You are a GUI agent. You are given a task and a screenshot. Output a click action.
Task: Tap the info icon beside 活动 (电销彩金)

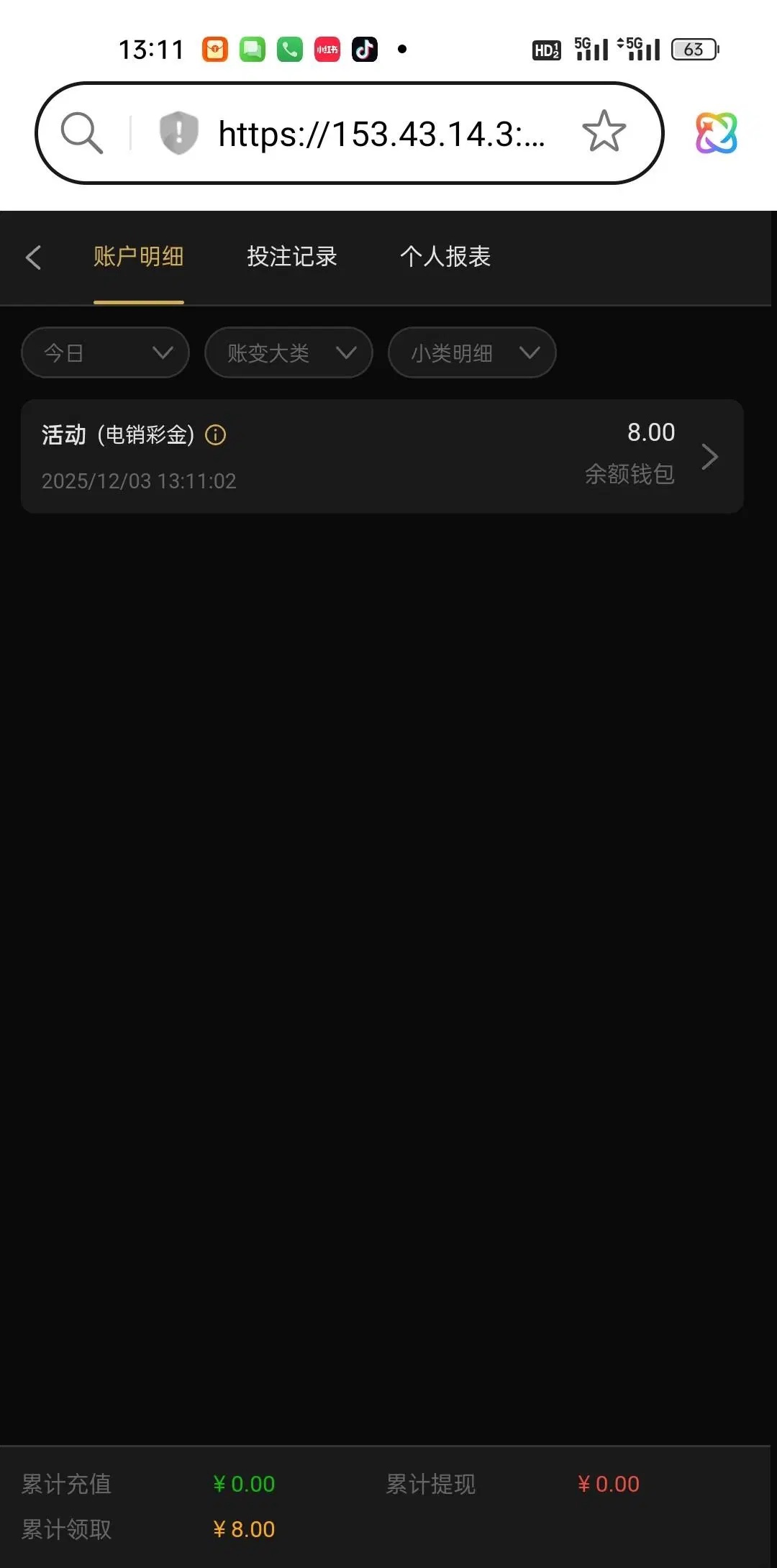[215, 435]
